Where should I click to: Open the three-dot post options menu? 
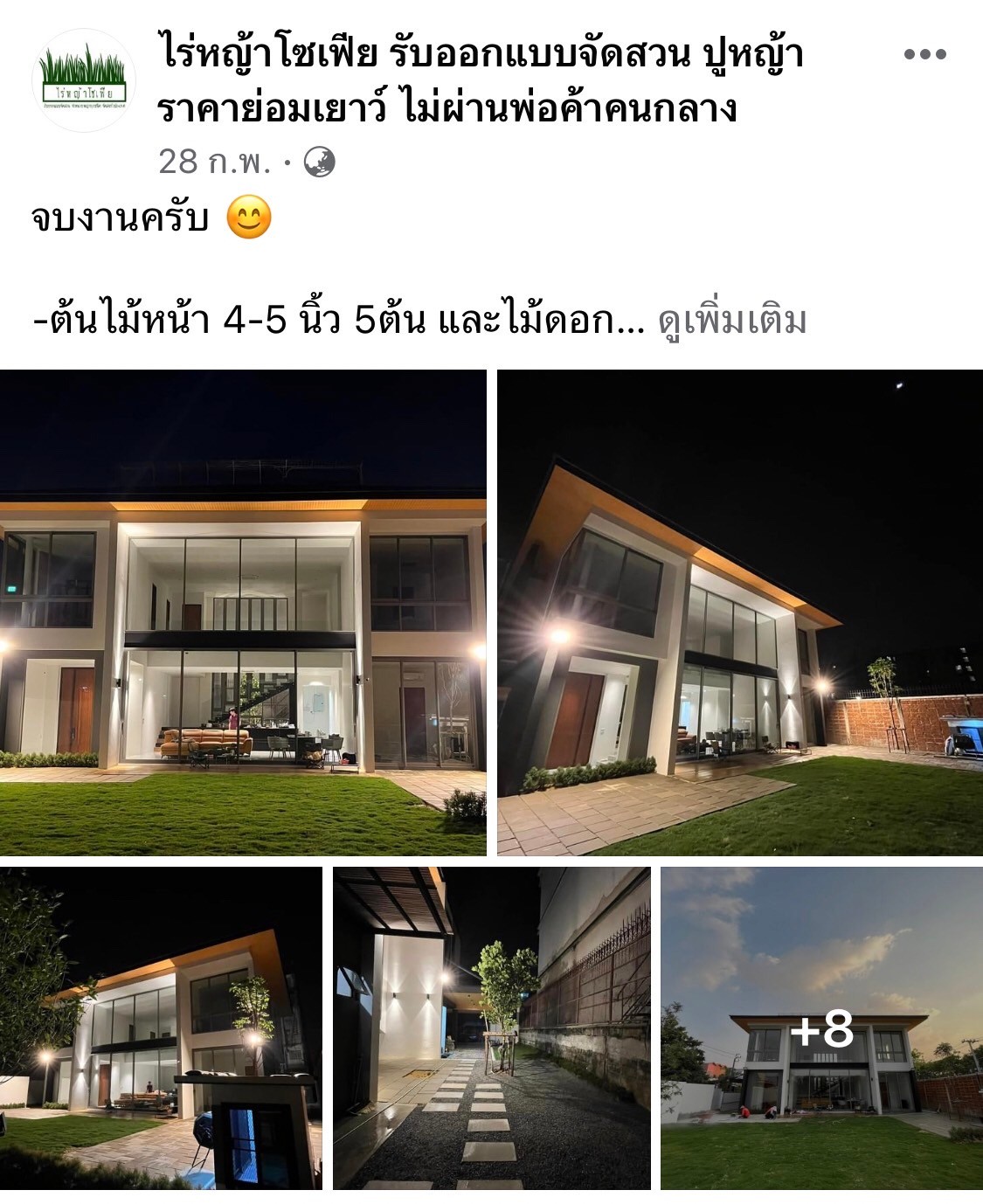924,54
